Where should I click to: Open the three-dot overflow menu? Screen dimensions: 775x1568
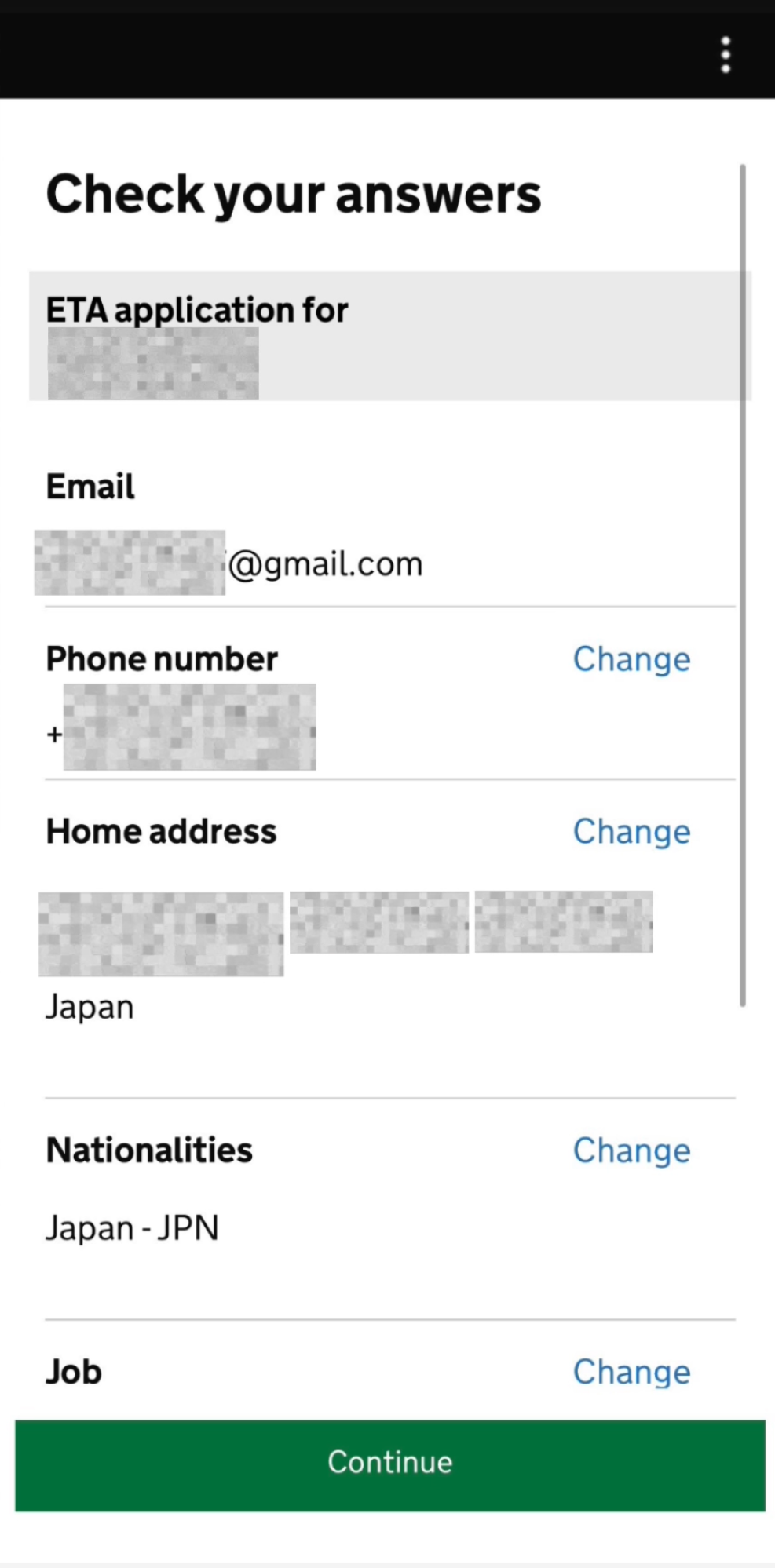pos(726,55)
